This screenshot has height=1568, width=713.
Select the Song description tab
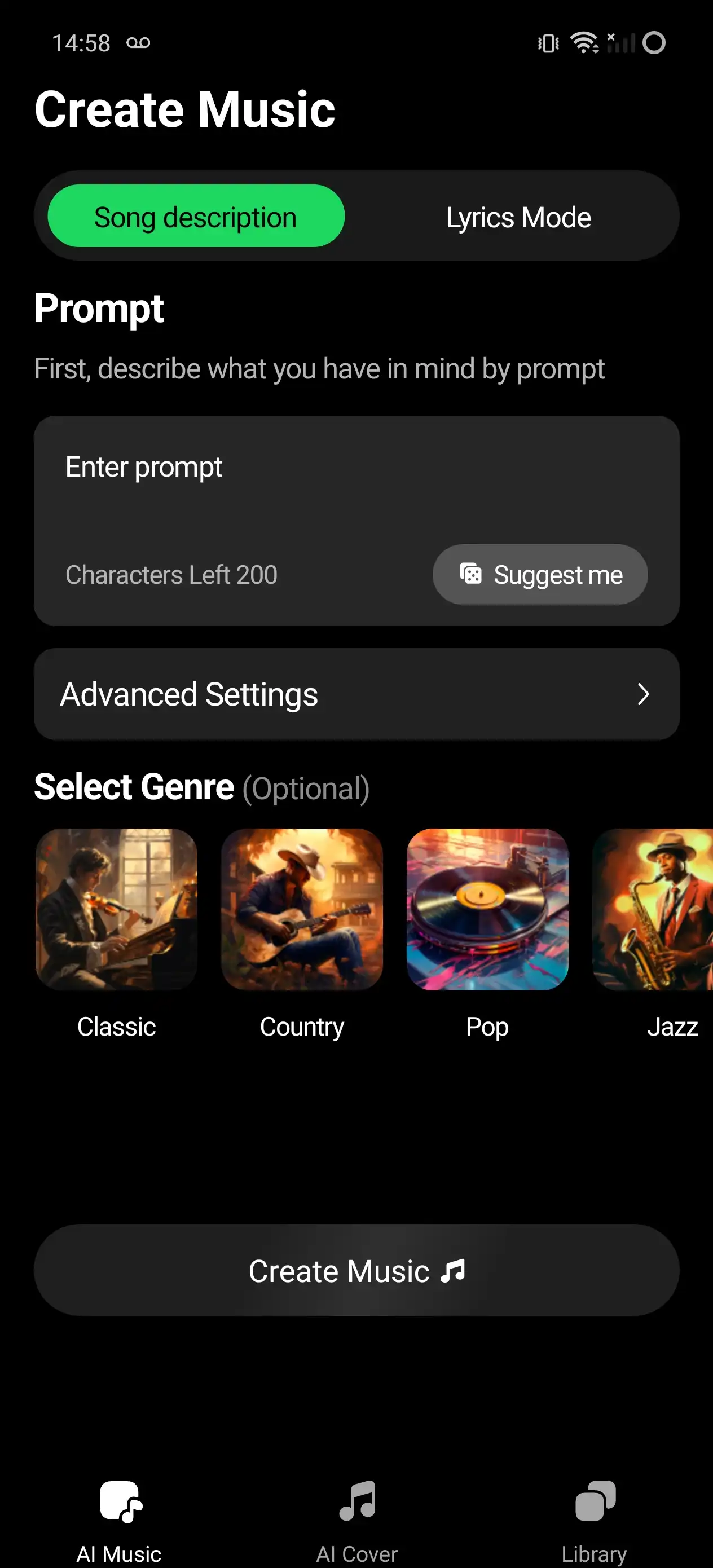pos(195,217)
